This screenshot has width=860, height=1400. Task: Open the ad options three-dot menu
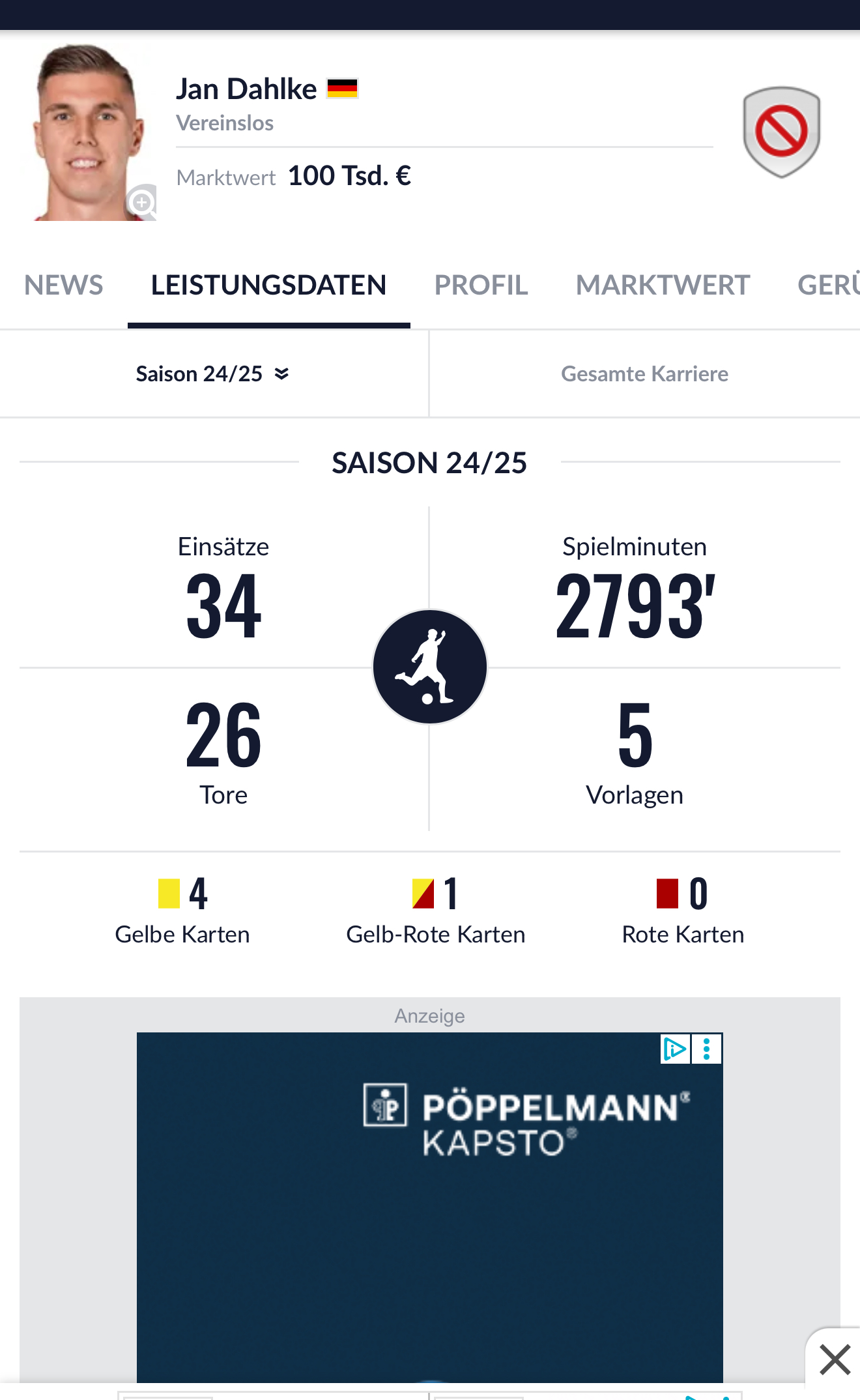[x=707, y=1049]
